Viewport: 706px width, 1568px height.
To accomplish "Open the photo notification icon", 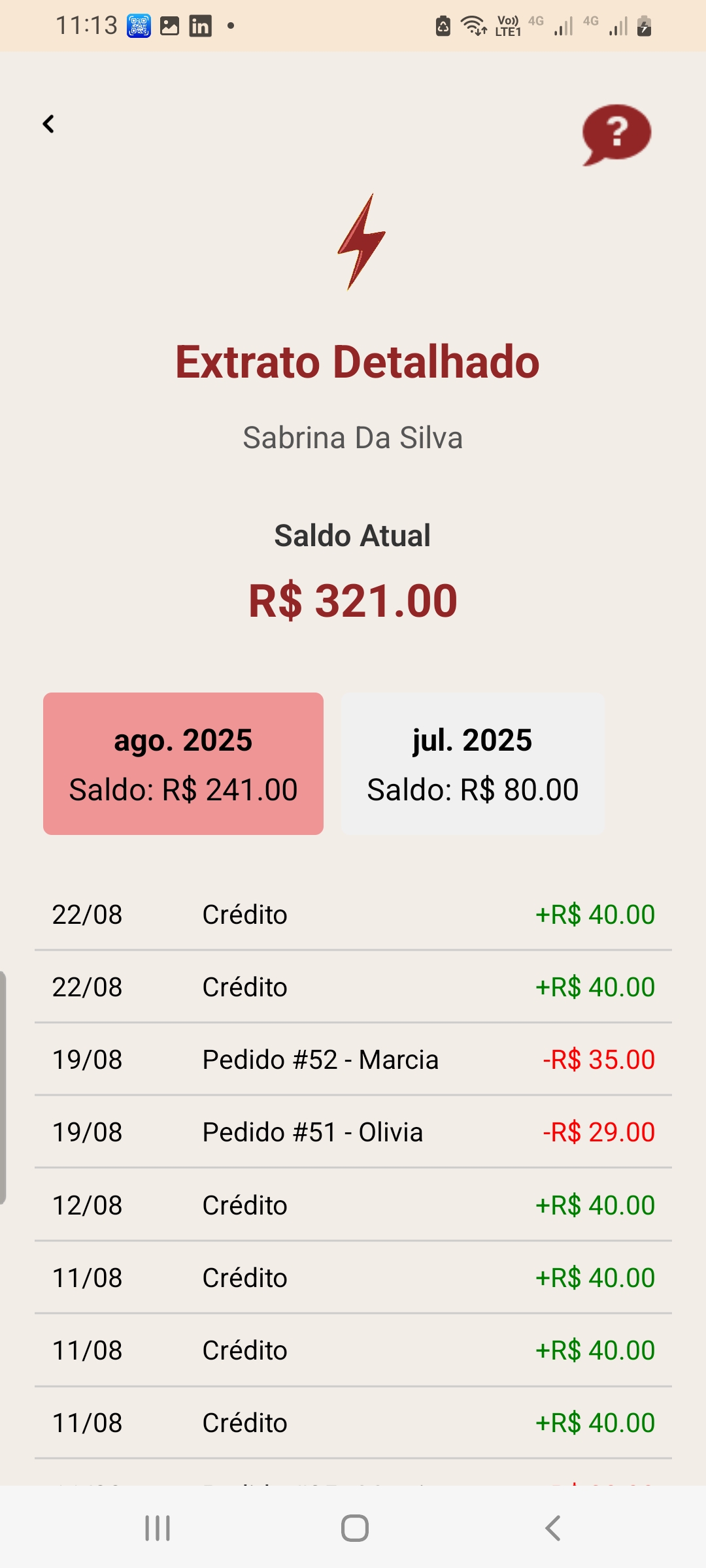I will click(x=169, y=25).
